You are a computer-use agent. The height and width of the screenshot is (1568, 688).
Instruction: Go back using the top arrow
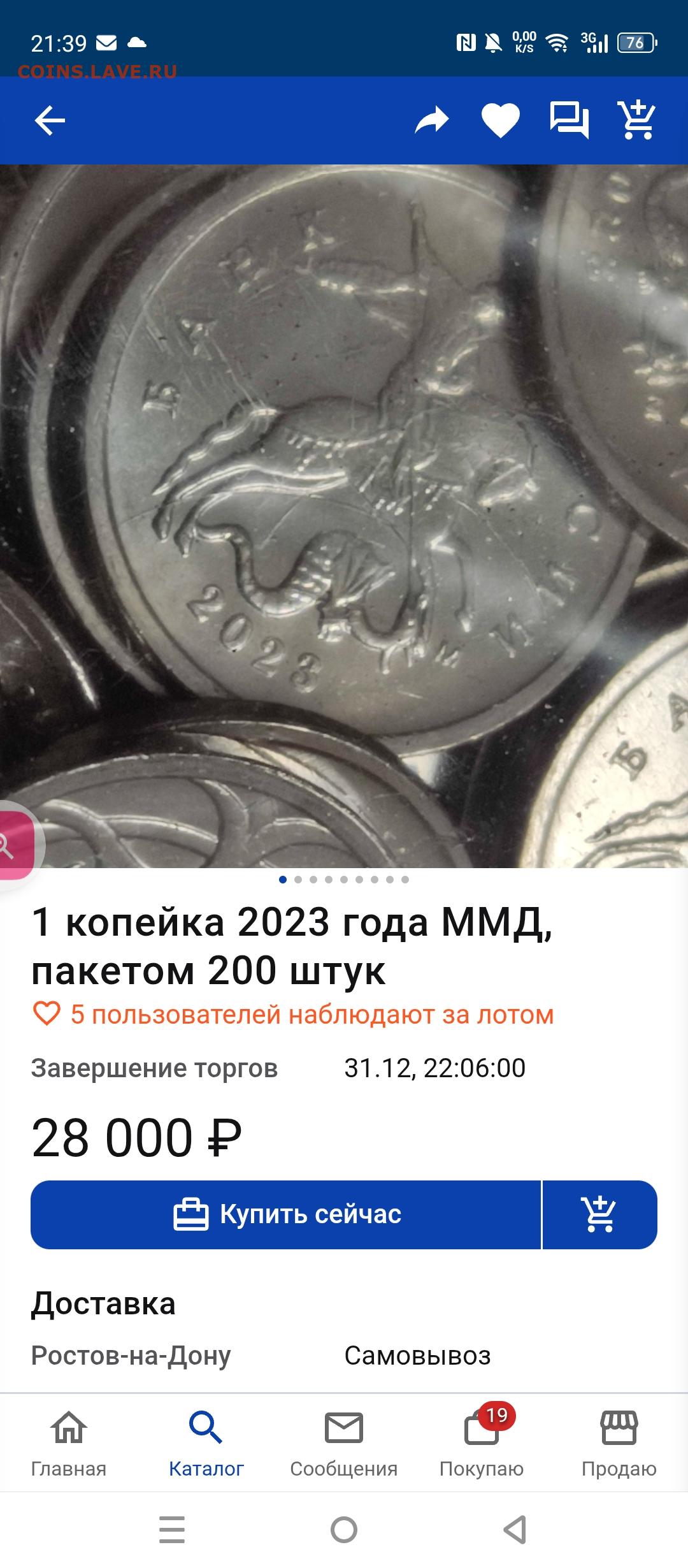click(x=50, y=120)
